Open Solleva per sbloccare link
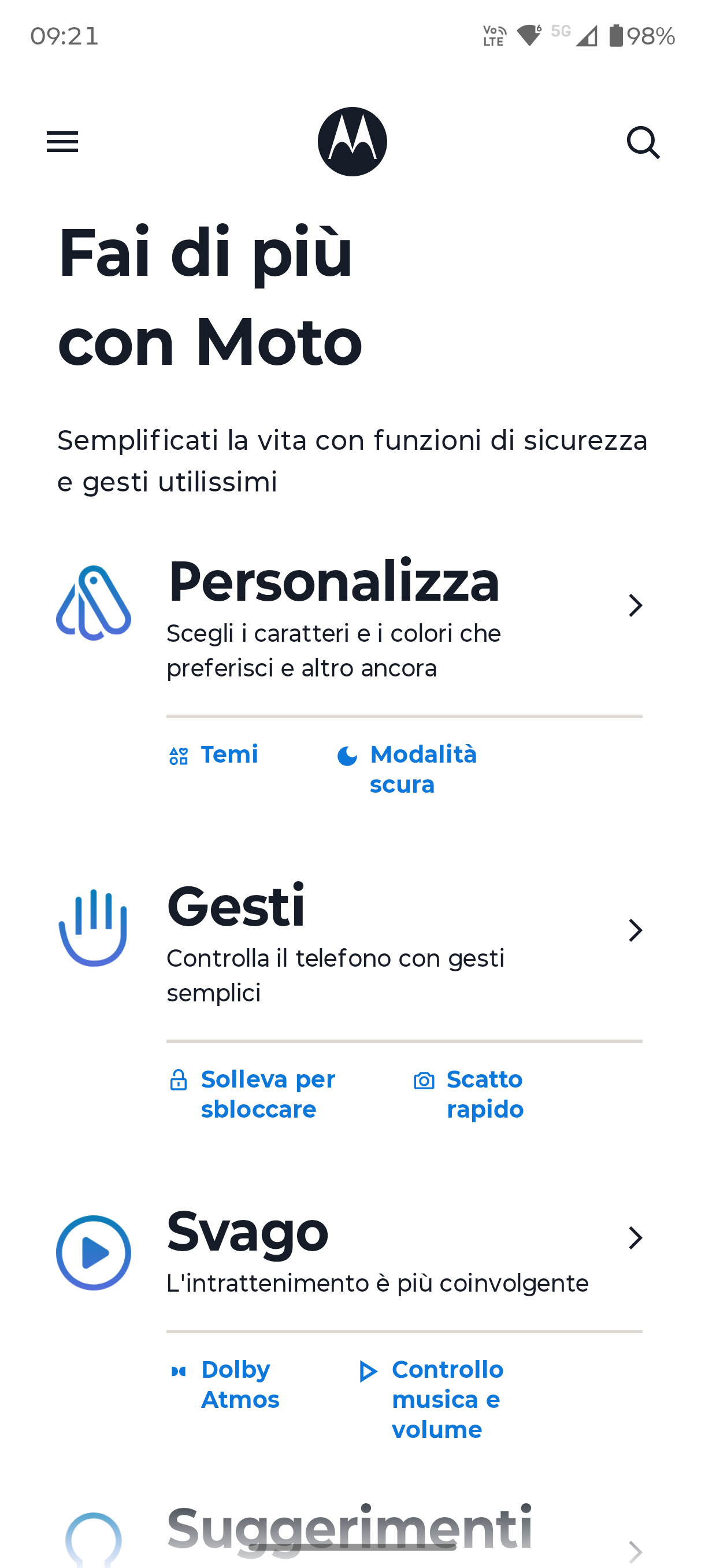Viewport: 705px width, 1568px height. tap(268, 1094)
